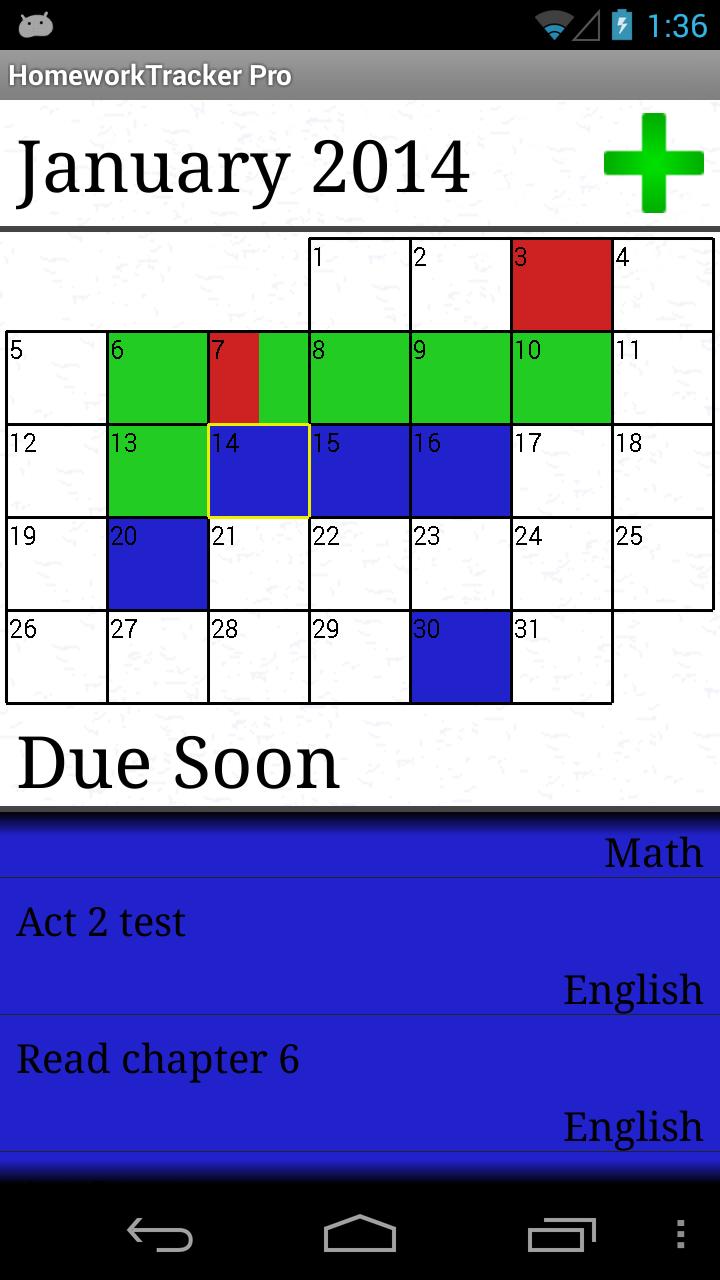
Task: Tap the HomeworkTracker Pro title bar
Action: 150,74
